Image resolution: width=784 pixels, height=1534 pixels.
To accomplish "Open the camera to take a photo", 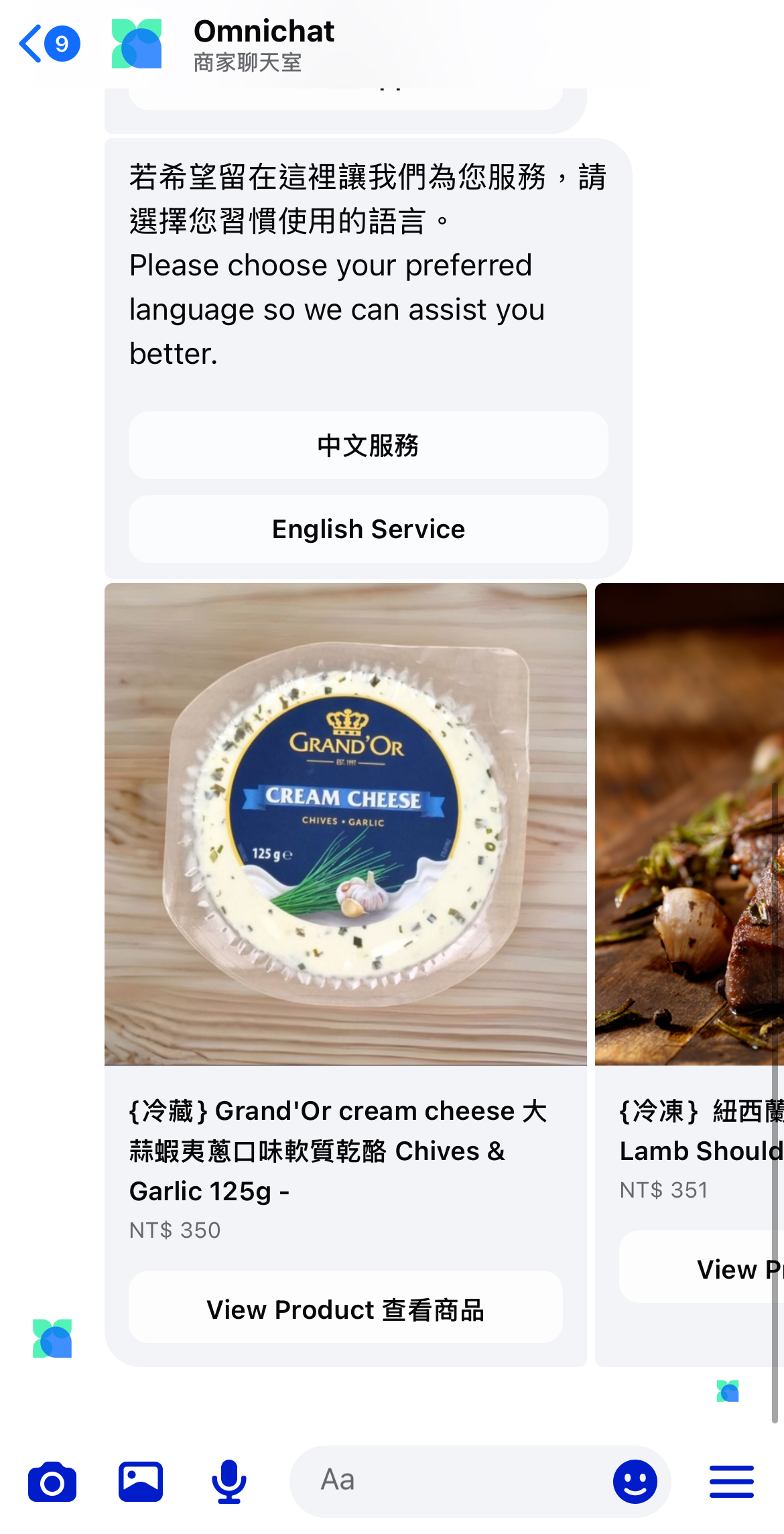I will pos(52,1482).
